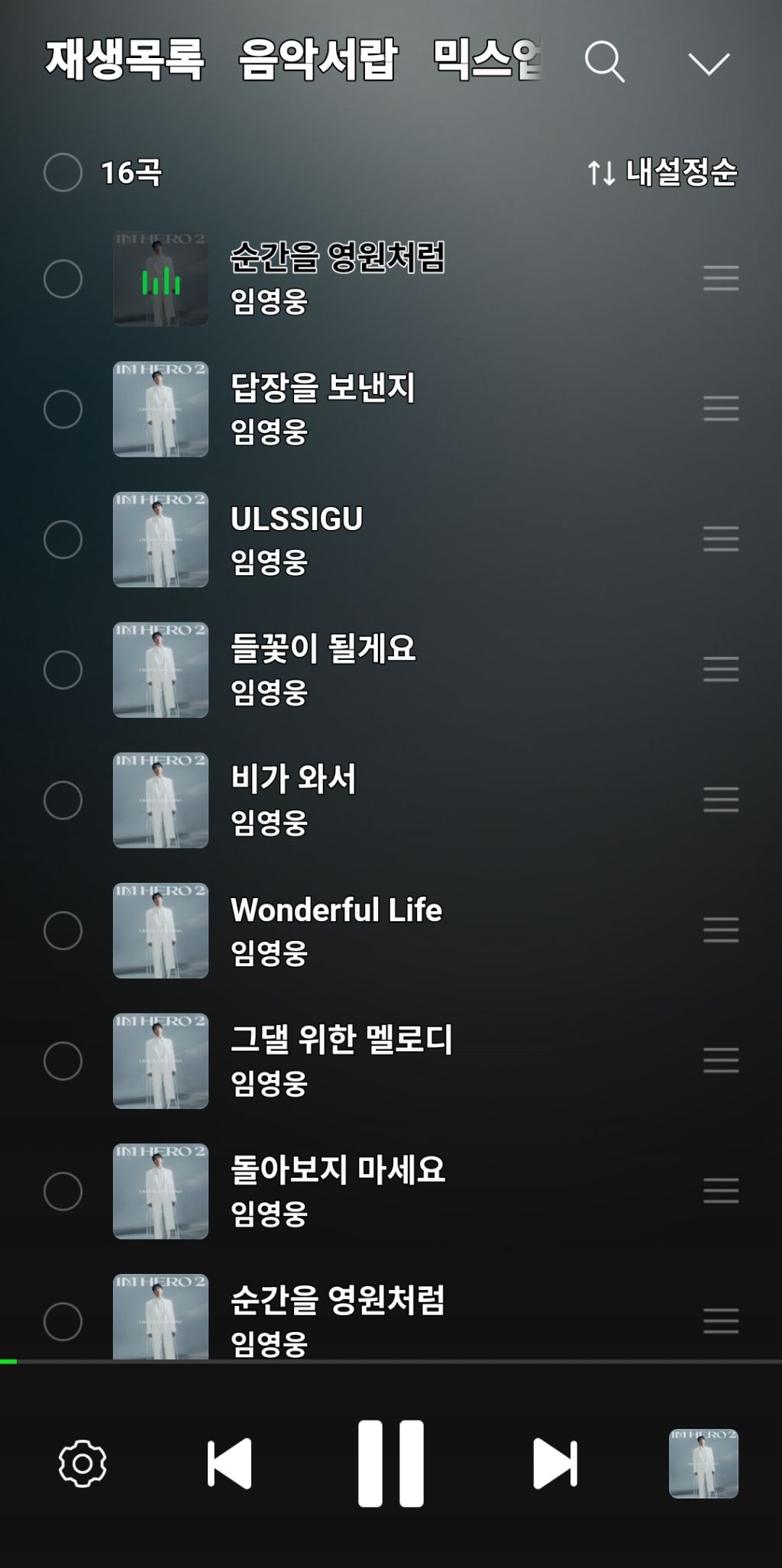Switch to the 음악서랍 tab

click(318, 60)
